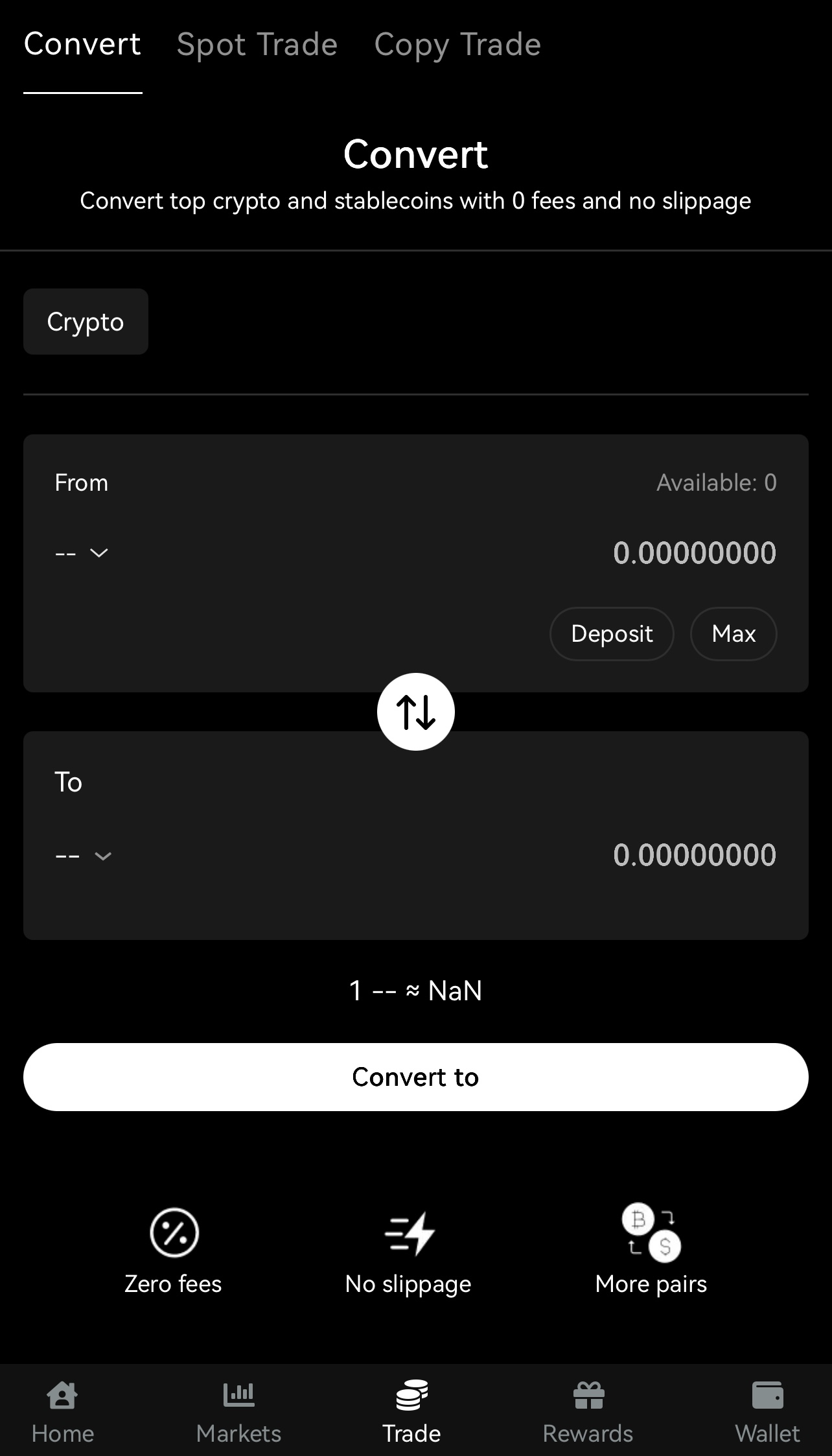Click the Deposit button
Image resolution: width=832 pixels, height=1456 pixels.
click(611, 634)
